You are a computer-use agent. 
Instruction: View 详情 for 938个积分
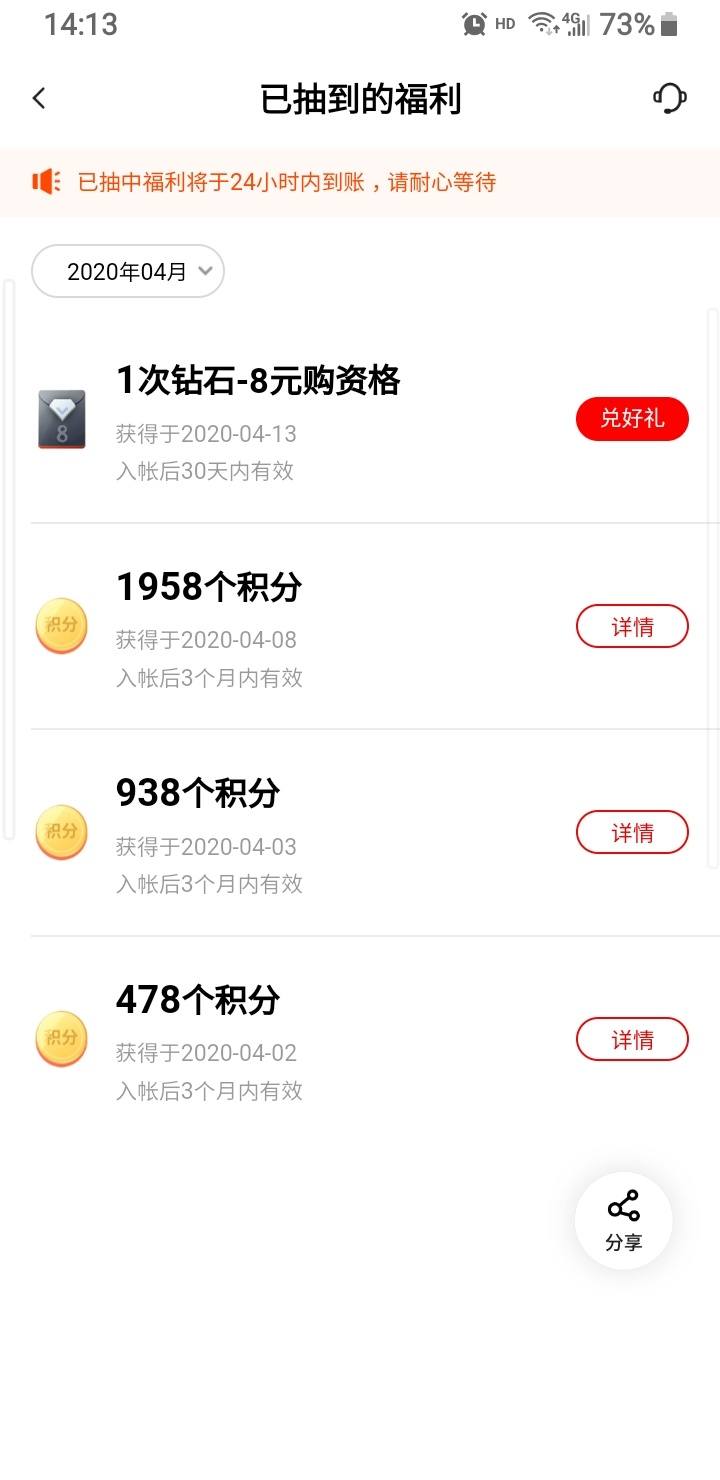click(x=632, y=832)
